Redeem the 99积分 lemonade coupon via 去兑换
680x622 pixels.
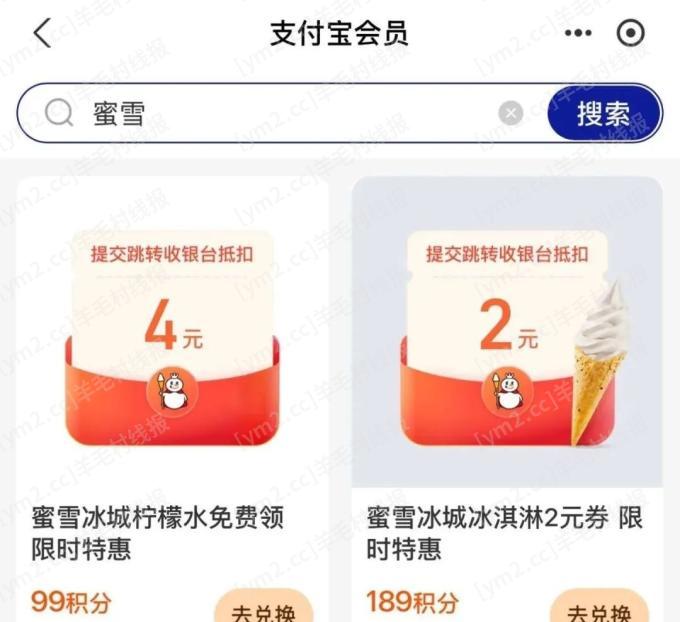tap(264, 609)
